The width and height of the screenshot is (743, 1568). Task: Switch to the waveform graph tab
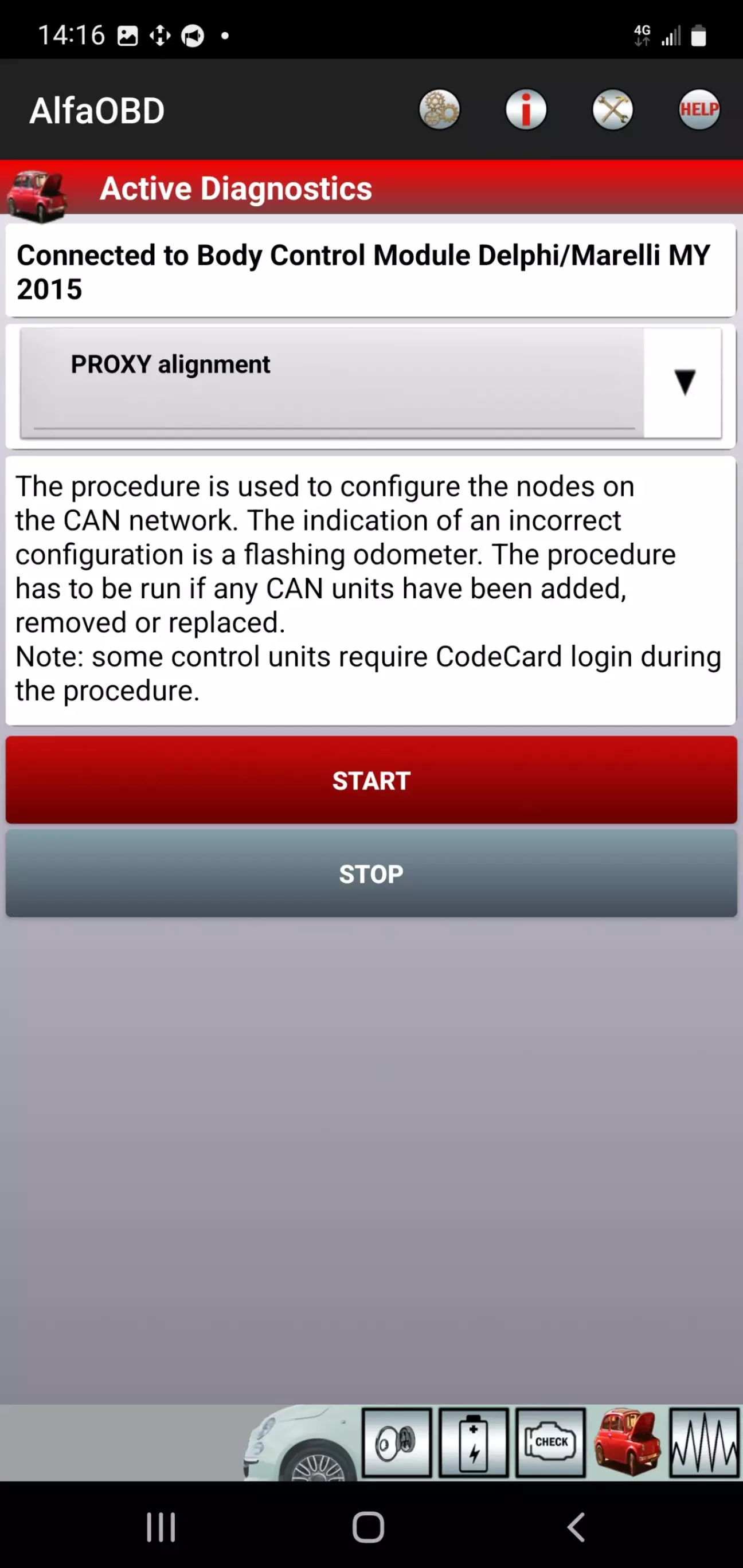tap(704, 1442)
